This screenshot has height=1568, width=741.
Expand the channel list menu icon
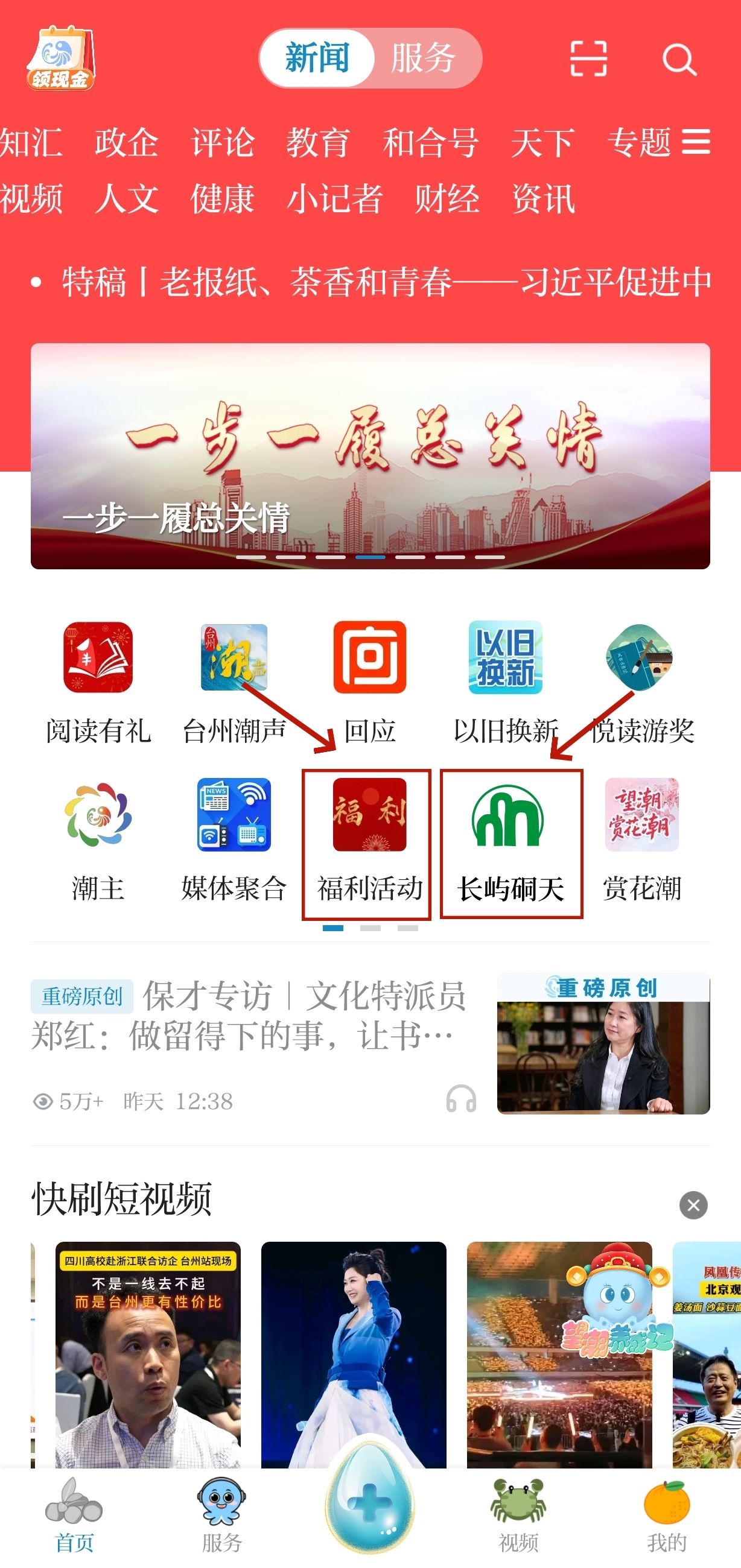(x=695, y=142)
